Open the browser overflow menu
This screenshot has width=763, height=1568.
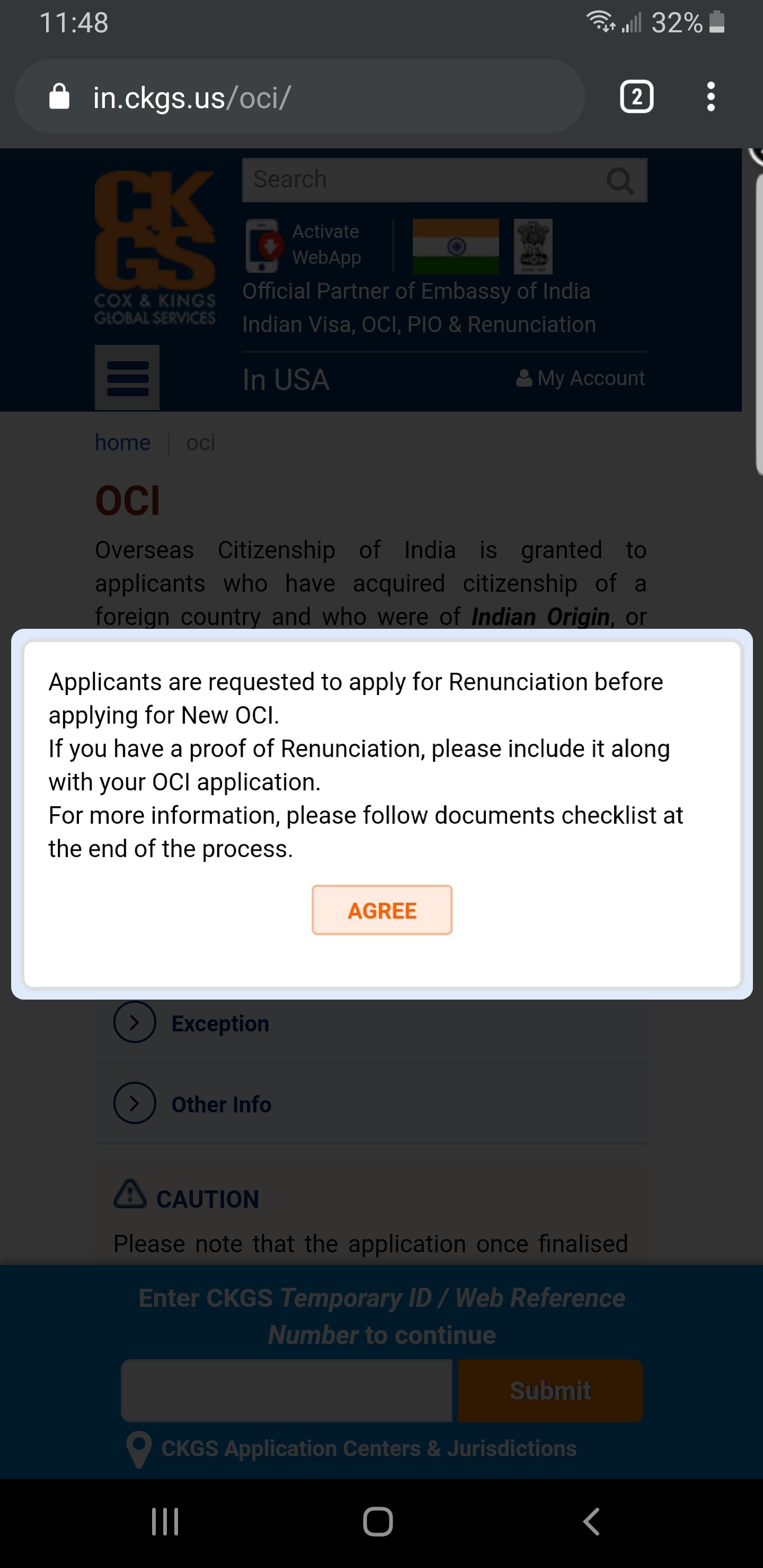click(x=710, y=97)
